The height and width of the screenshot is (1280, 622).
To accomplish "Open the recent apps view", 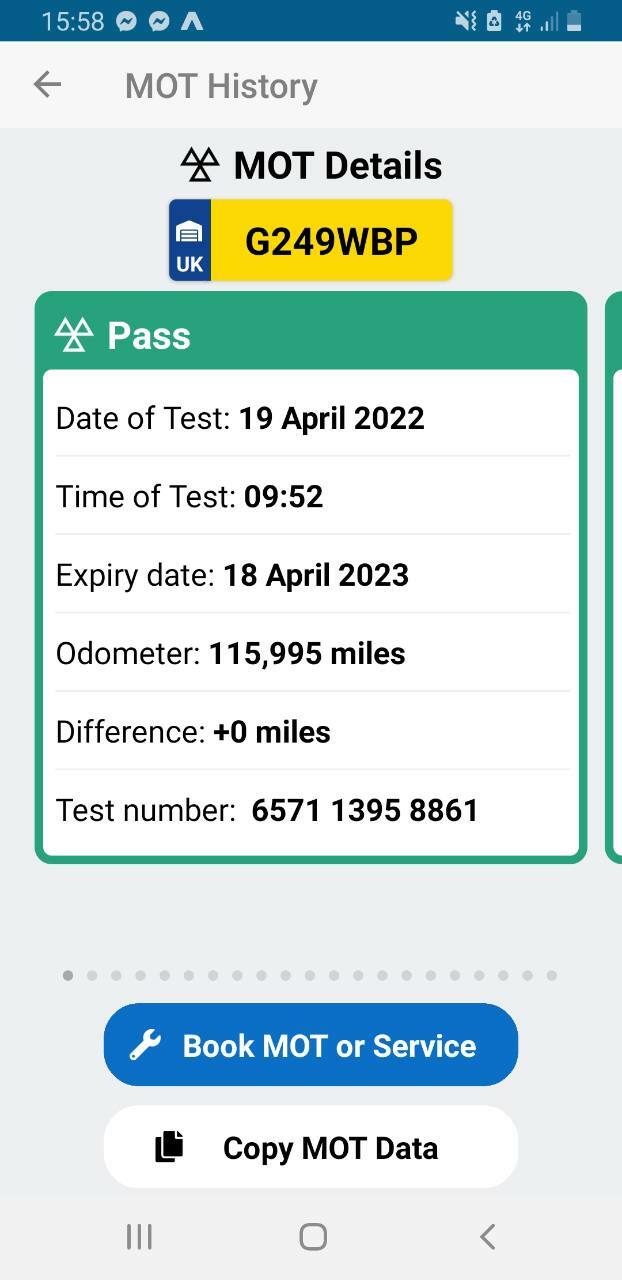I will click(139, 1237).
